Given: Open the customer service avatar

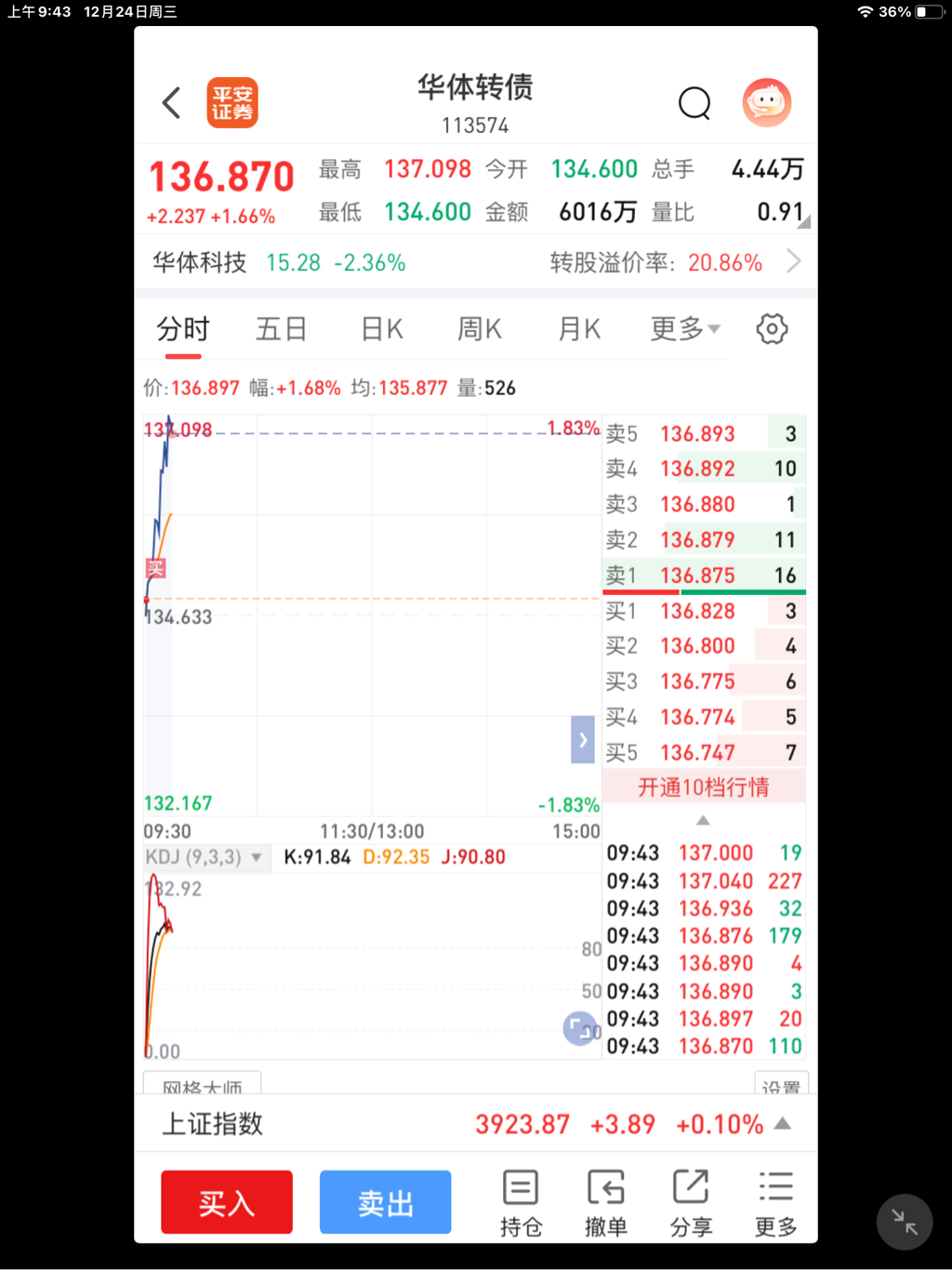Looking at the screenshot, I should [x=766, y=102].
